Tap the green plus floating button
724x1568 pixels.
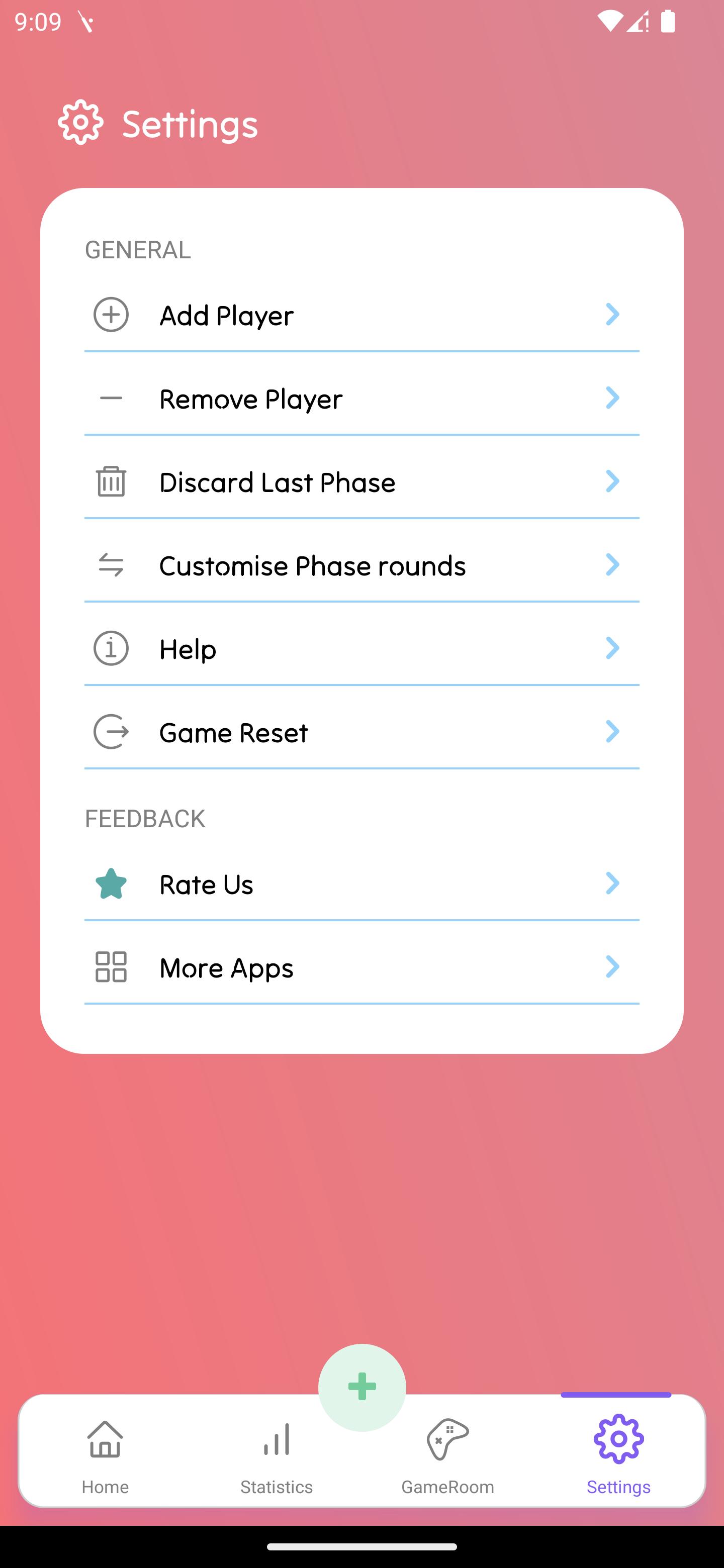[x=361, y=1387]
